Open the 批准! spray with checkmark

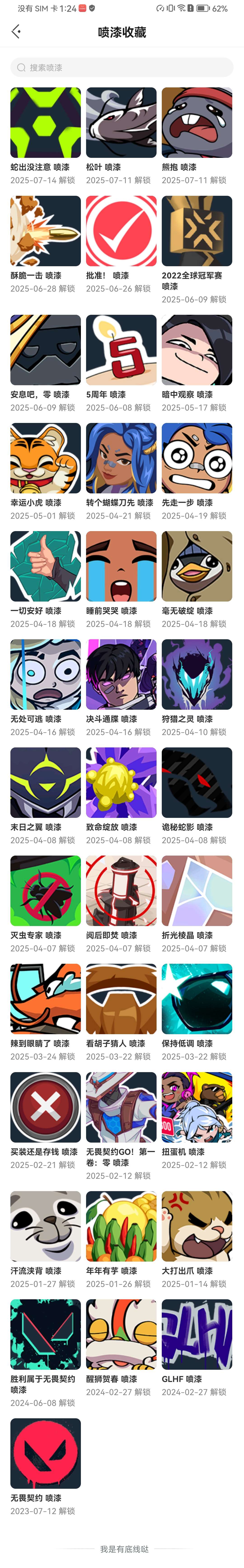click(121, 231)
